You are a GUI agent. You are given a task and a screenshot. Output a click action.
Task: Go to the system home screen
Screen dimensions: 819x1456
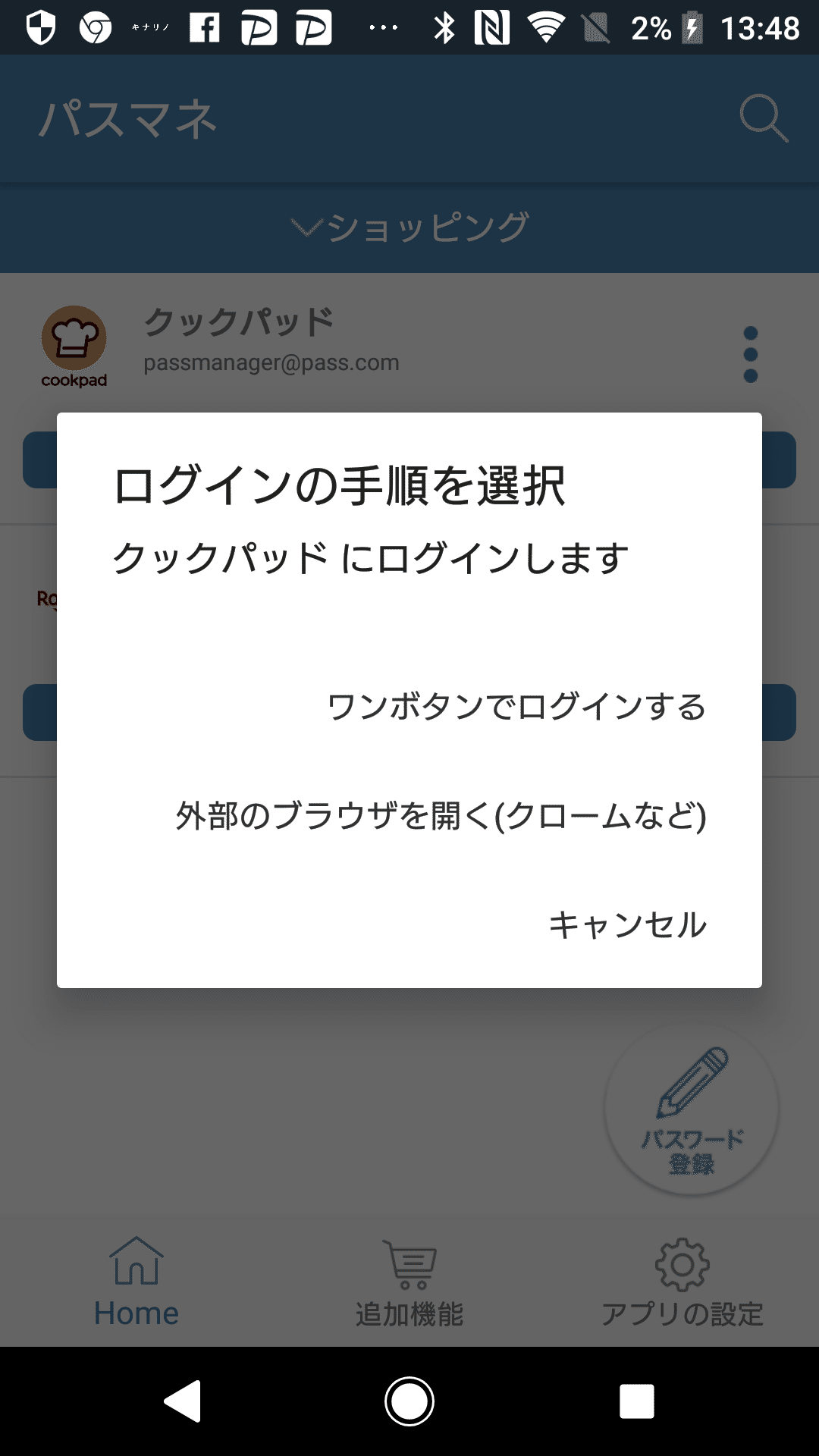click(x=409, y=1401)
